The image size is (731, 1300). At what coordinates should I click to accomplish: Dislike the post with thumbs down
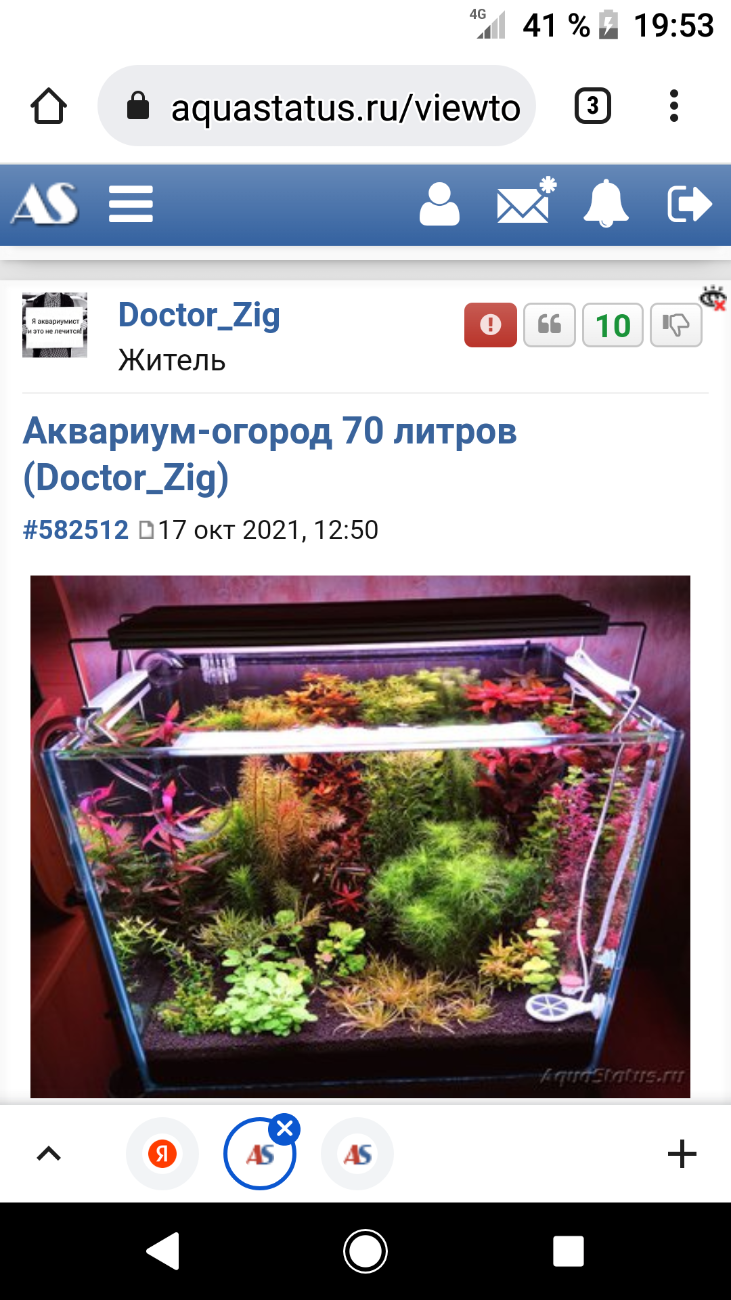676,325
